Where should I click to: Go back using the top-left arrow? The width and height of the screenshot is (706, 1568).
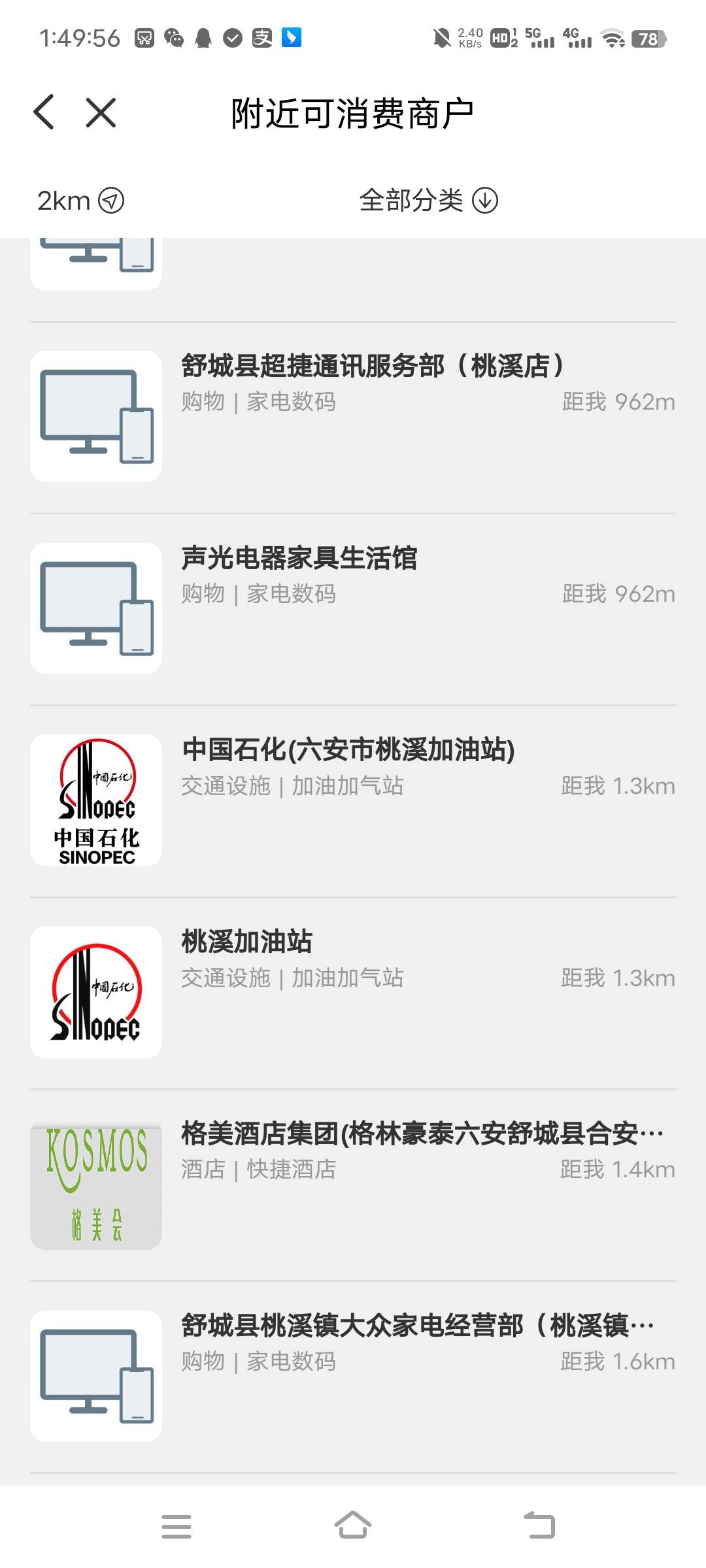(44, 112)
